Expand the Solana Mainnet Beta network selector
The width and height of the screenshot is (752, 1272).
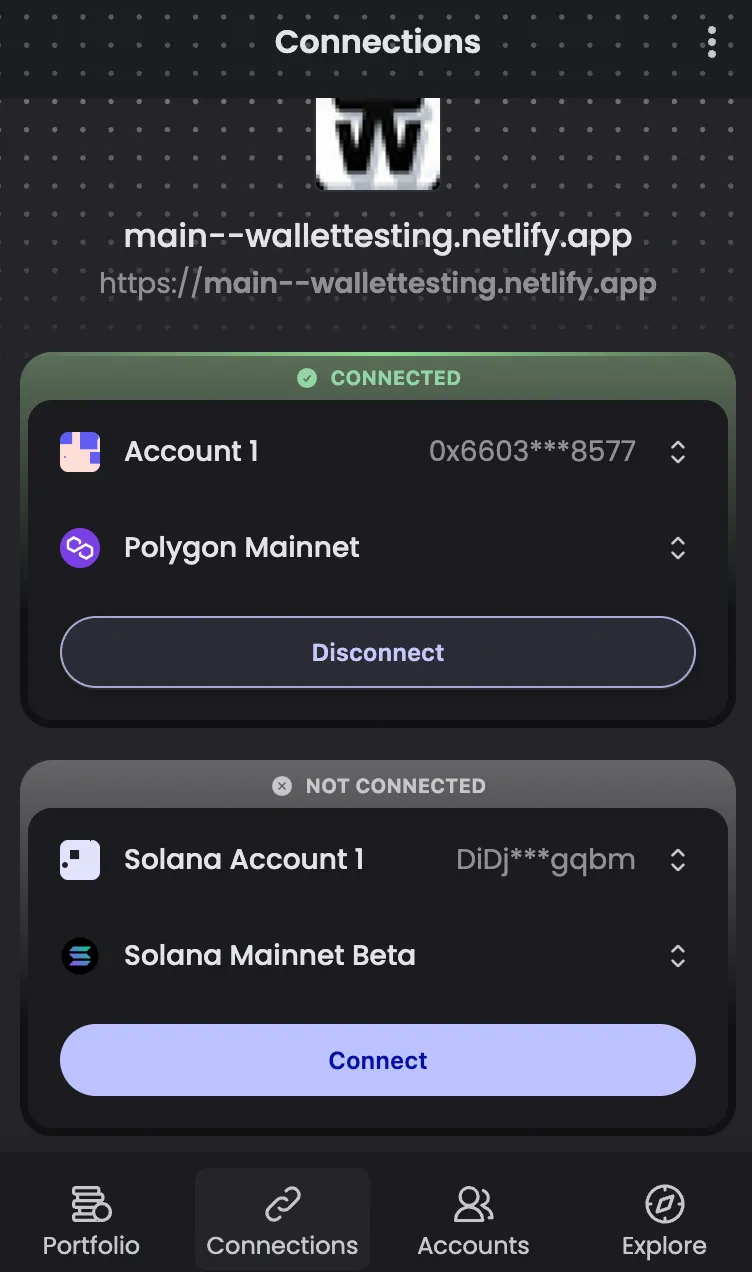pos(677,956)
